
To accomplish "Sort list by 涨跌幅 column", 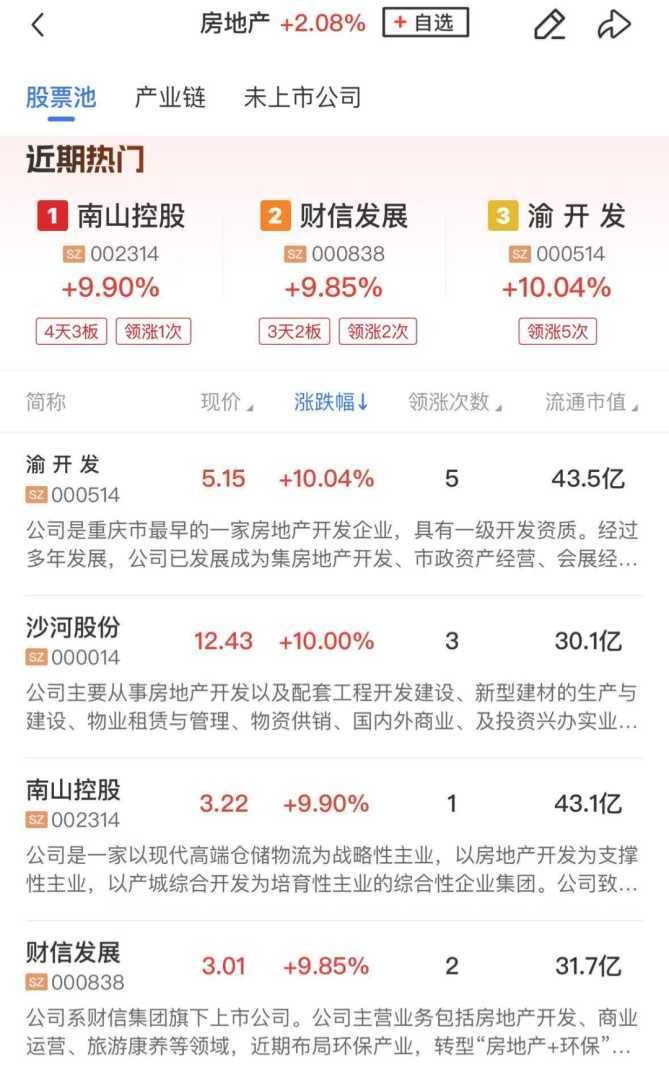I will pos(331,402).
